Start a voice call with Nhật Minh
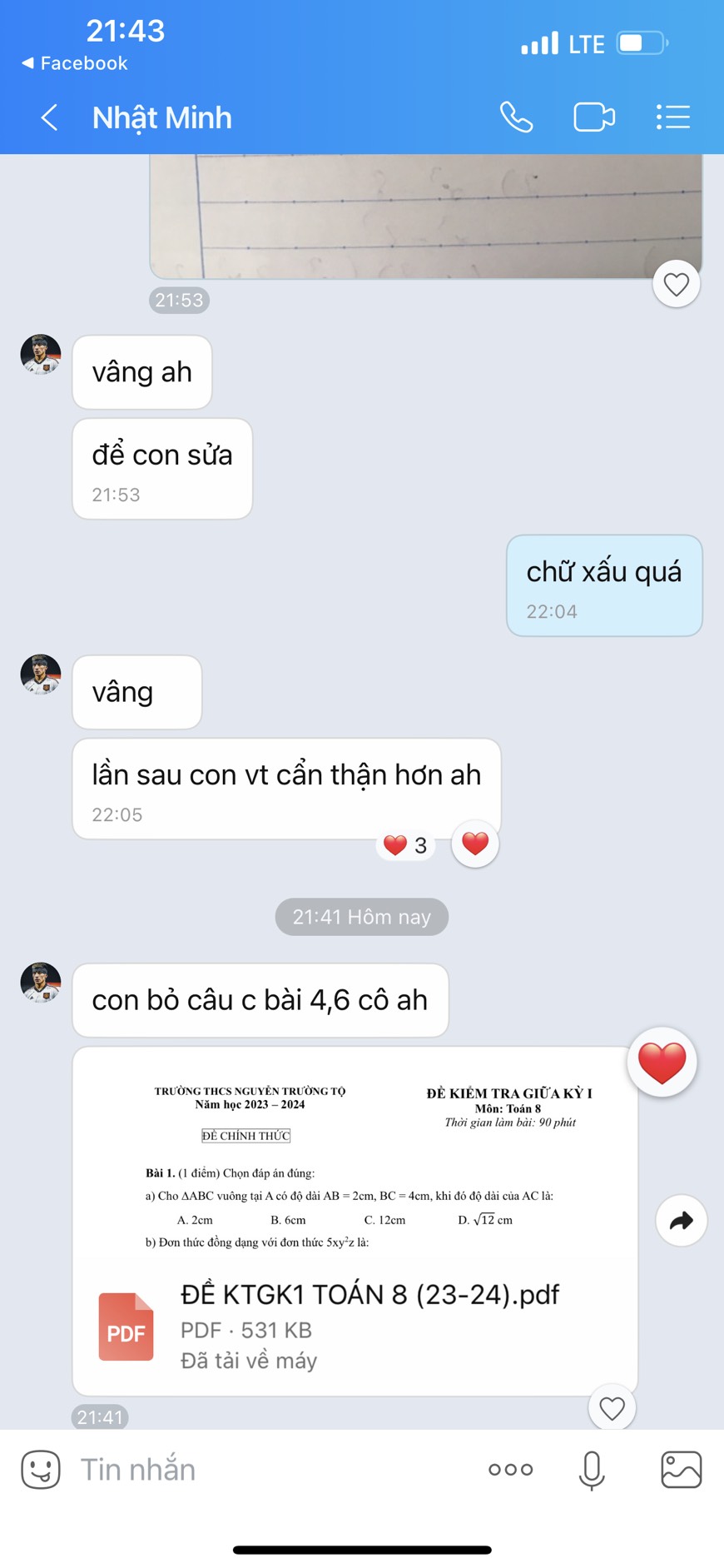Image resolution: width=724 pixels, height=1568 pixels. click(516, 117)
